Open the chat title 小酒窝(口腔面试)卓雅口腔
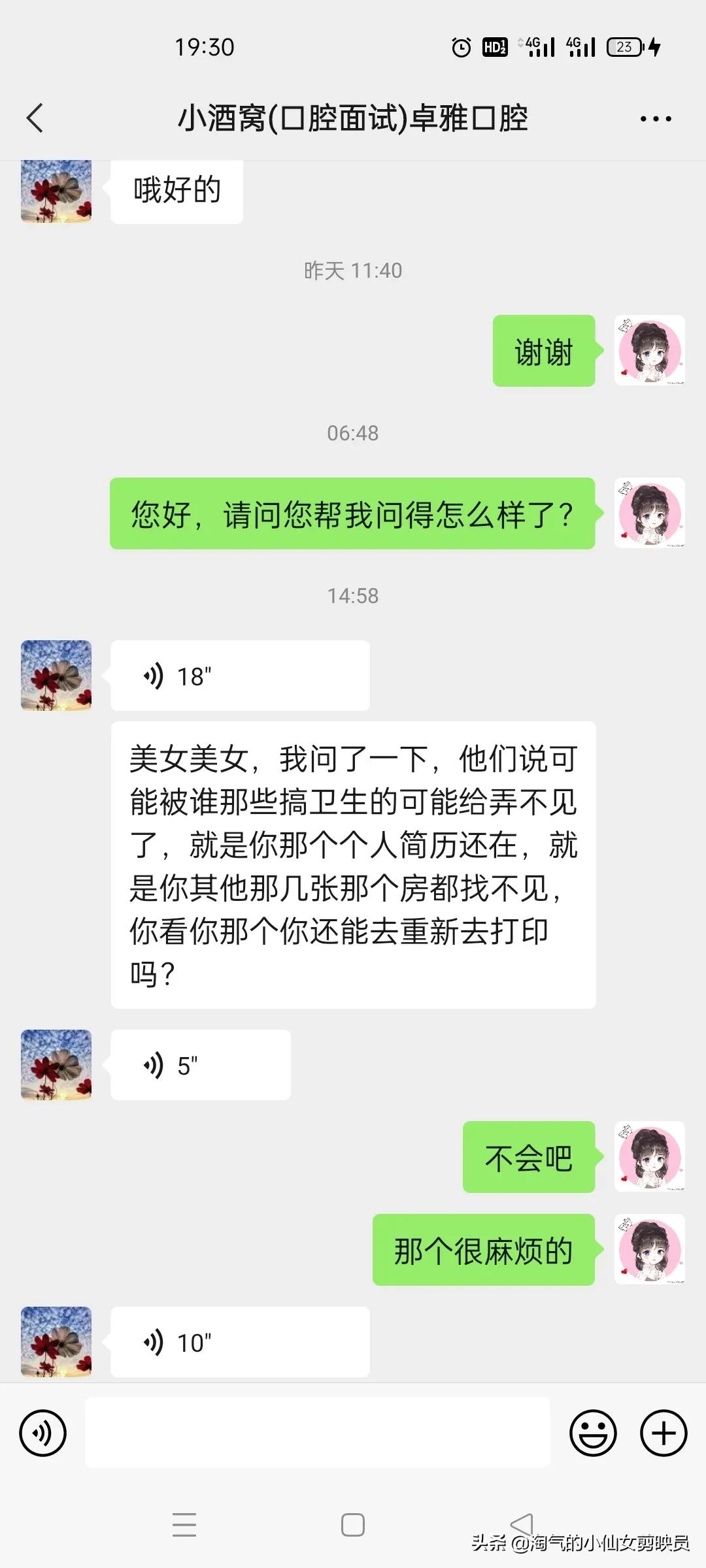Screen dimensions: 706x1568 353,118
